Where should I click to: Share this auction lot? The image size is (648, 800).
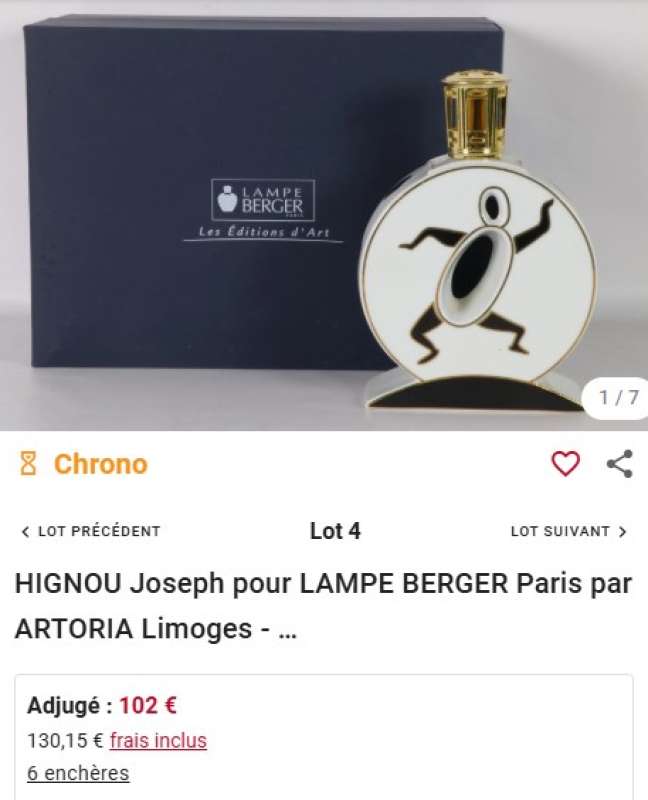[620, 464]
